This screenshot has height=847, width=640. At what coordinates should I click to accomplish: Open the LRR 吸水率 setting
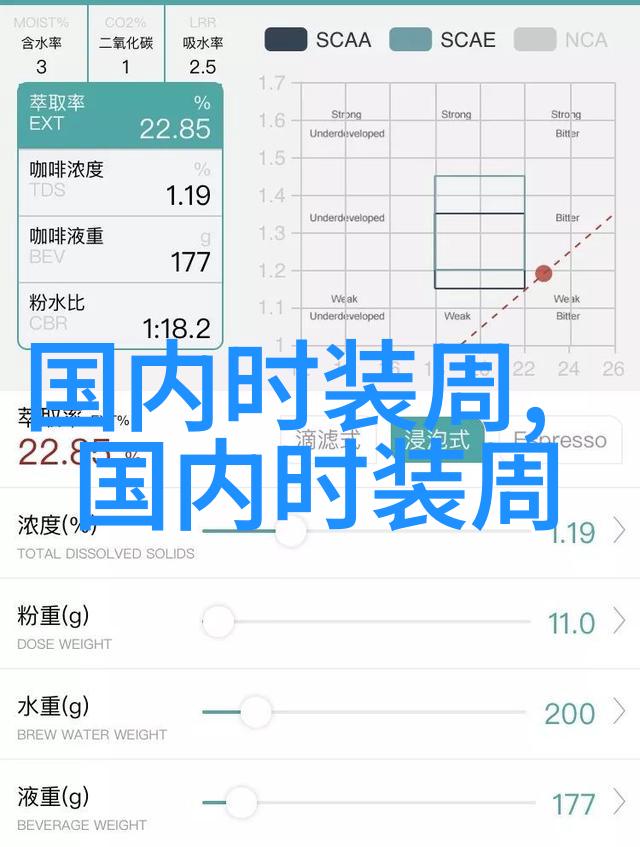pos(202,44)
